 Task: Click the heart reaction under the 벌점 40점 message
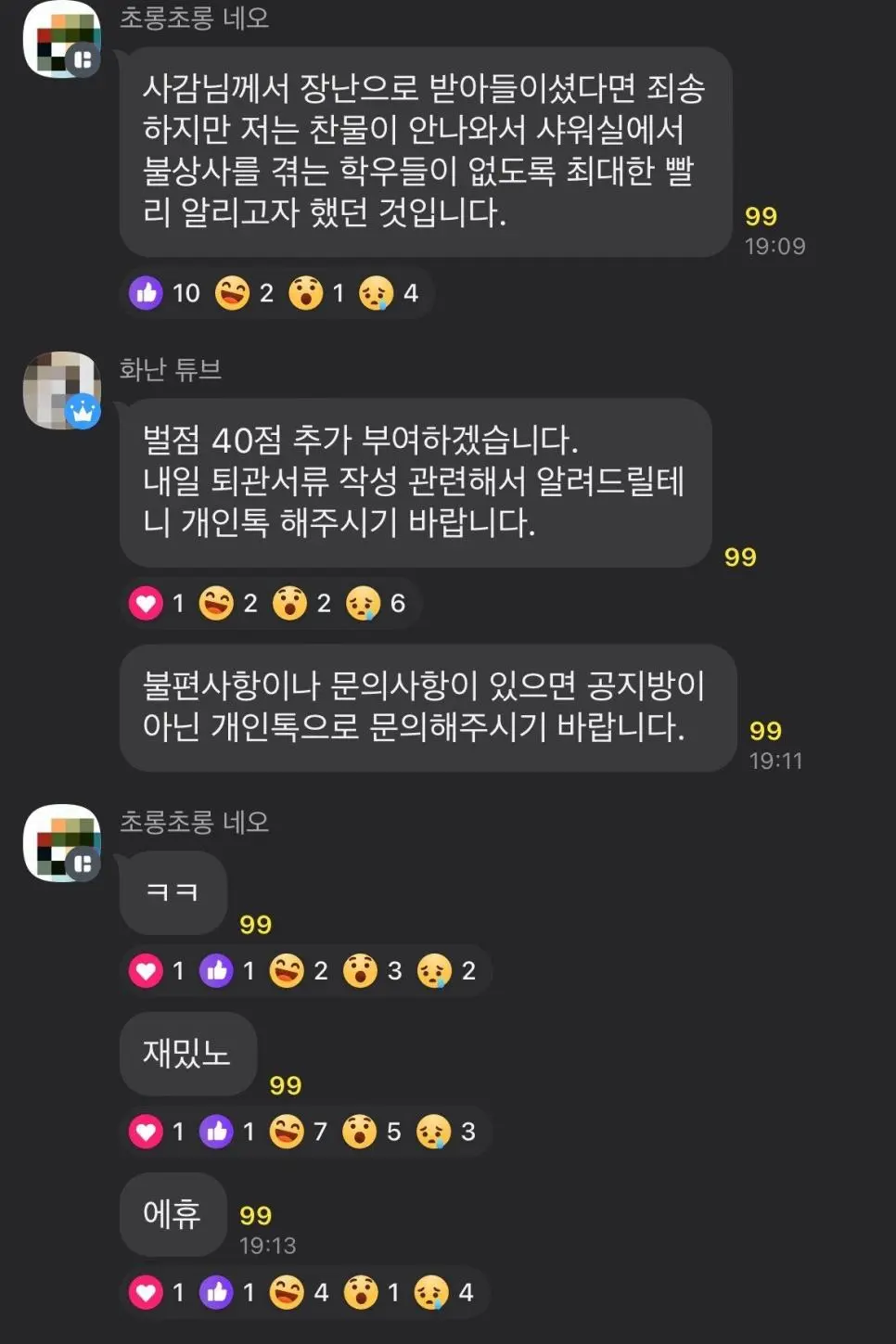pyautogui.click(x=144, y=603)
